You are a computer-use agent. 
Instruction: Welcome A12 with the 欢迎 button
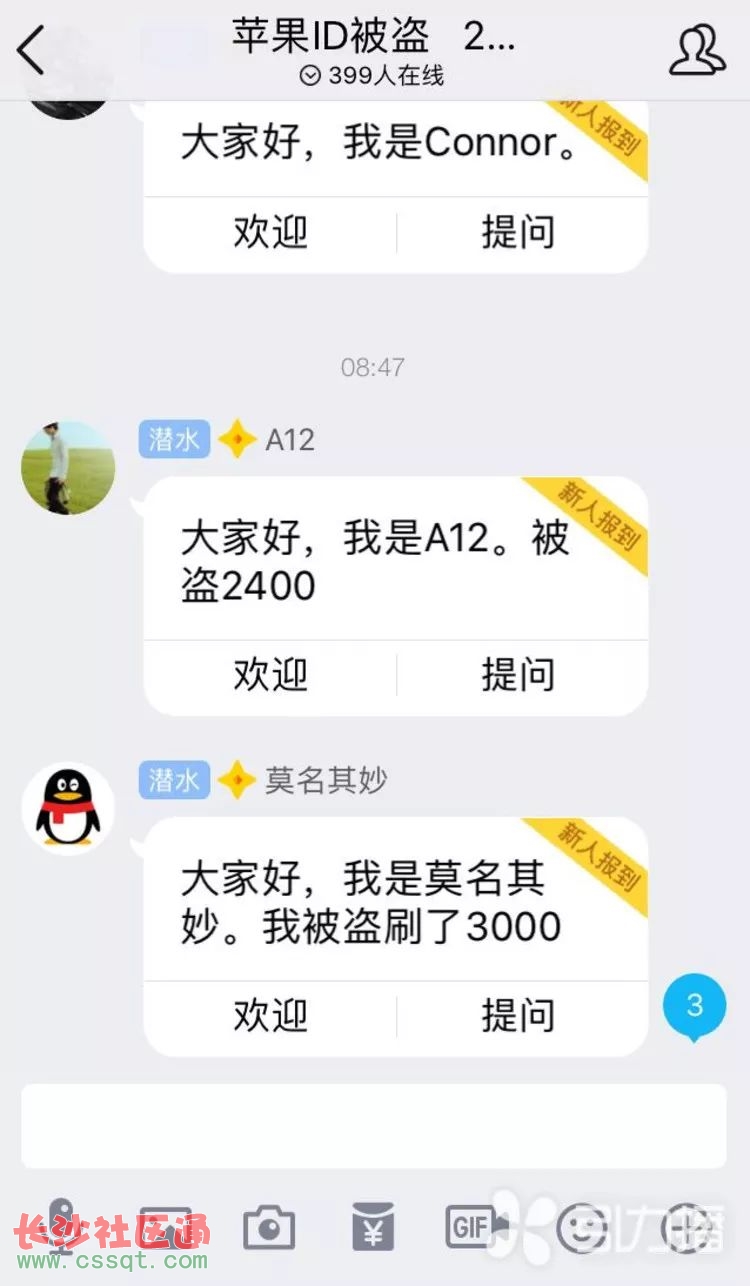coord(270,674)
